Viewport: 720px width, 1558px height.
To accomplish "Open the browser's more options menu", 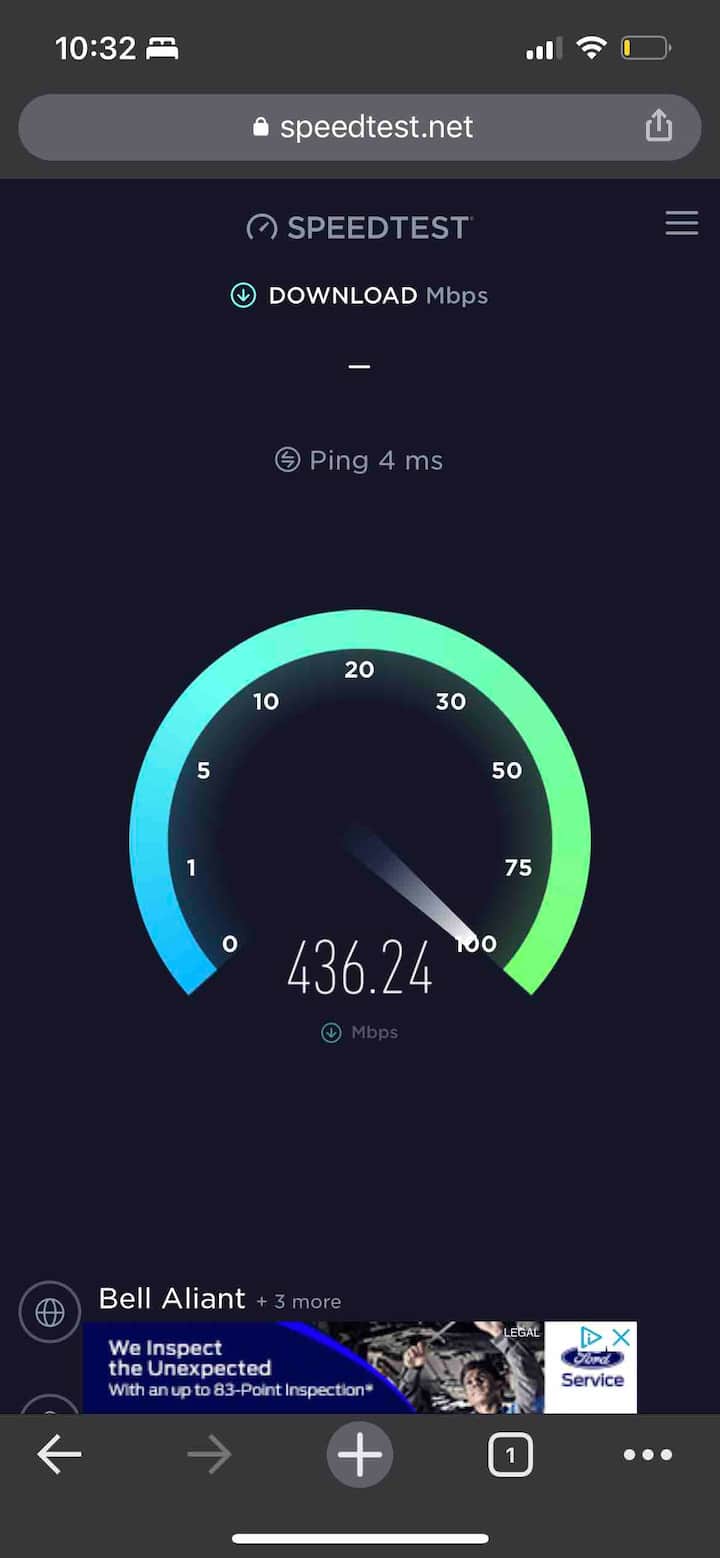I will click(648, 1455).
